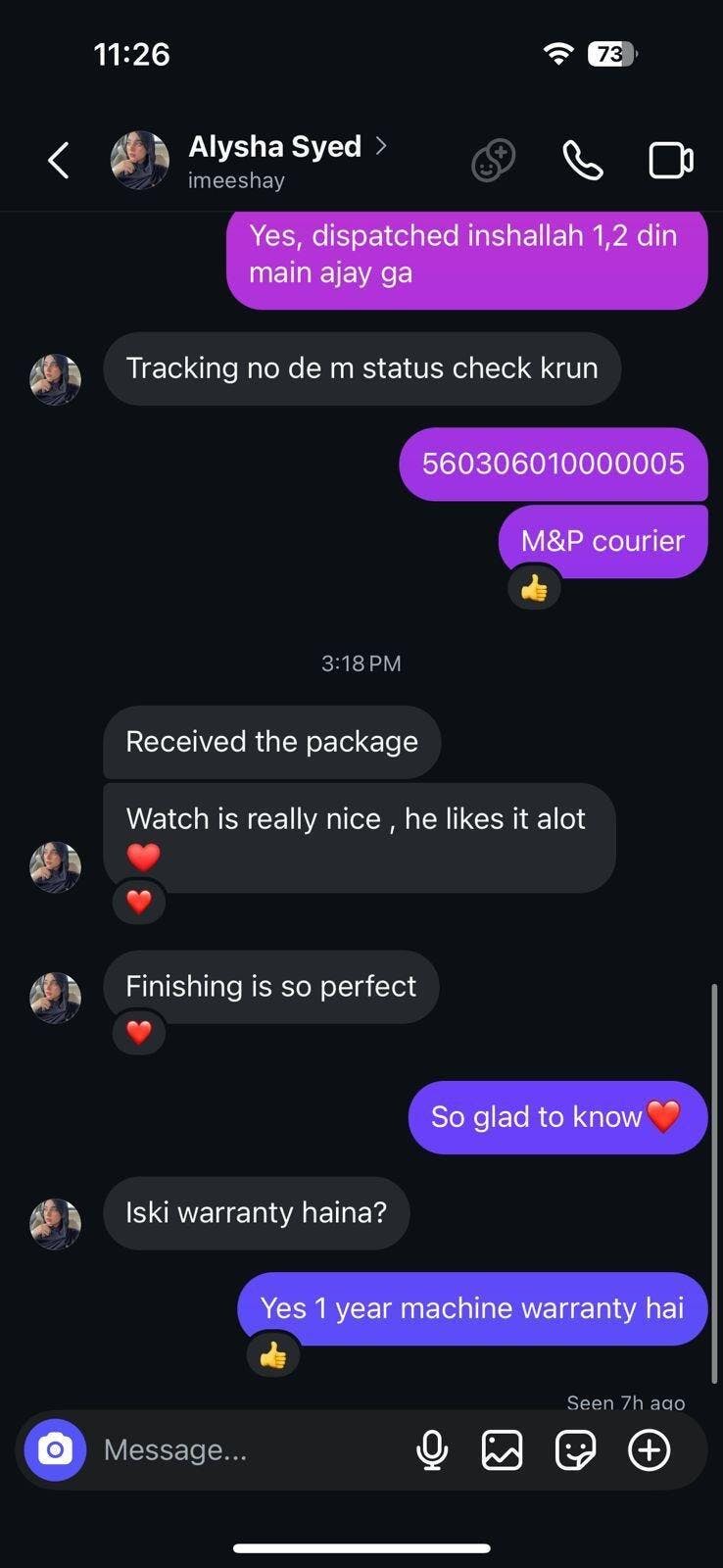
Task: View reaction on 1 year machine warranty message
Action: tap(272, 1355)
